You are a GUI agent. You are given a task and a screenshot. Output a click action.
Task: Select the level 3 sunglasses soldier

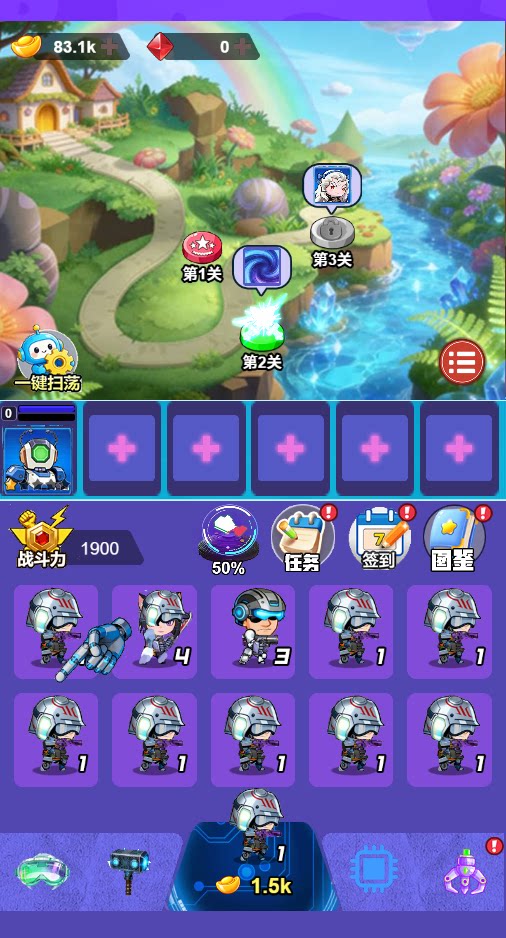253,631
